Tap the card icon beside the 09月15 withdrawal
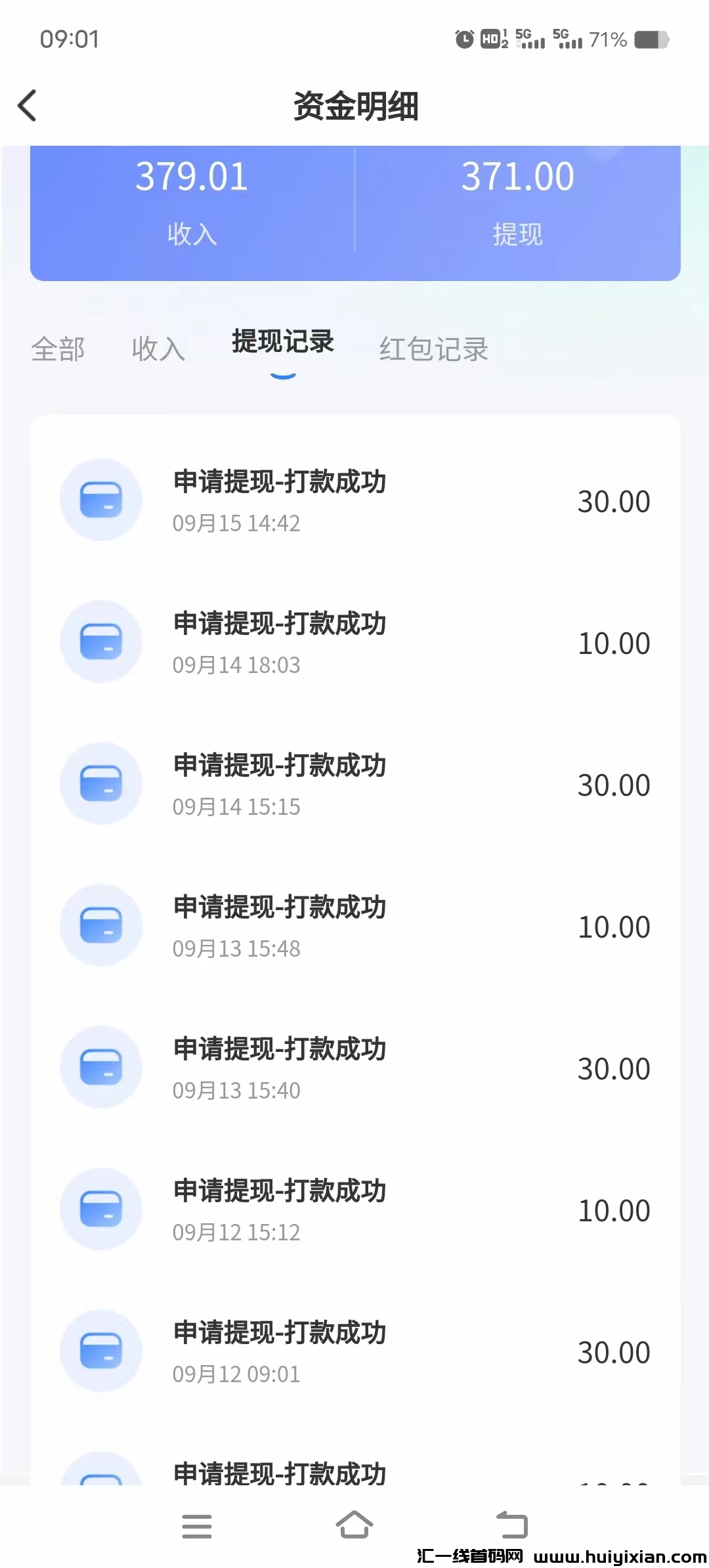This screenshot has height=1568, width=709. [100, 500]
